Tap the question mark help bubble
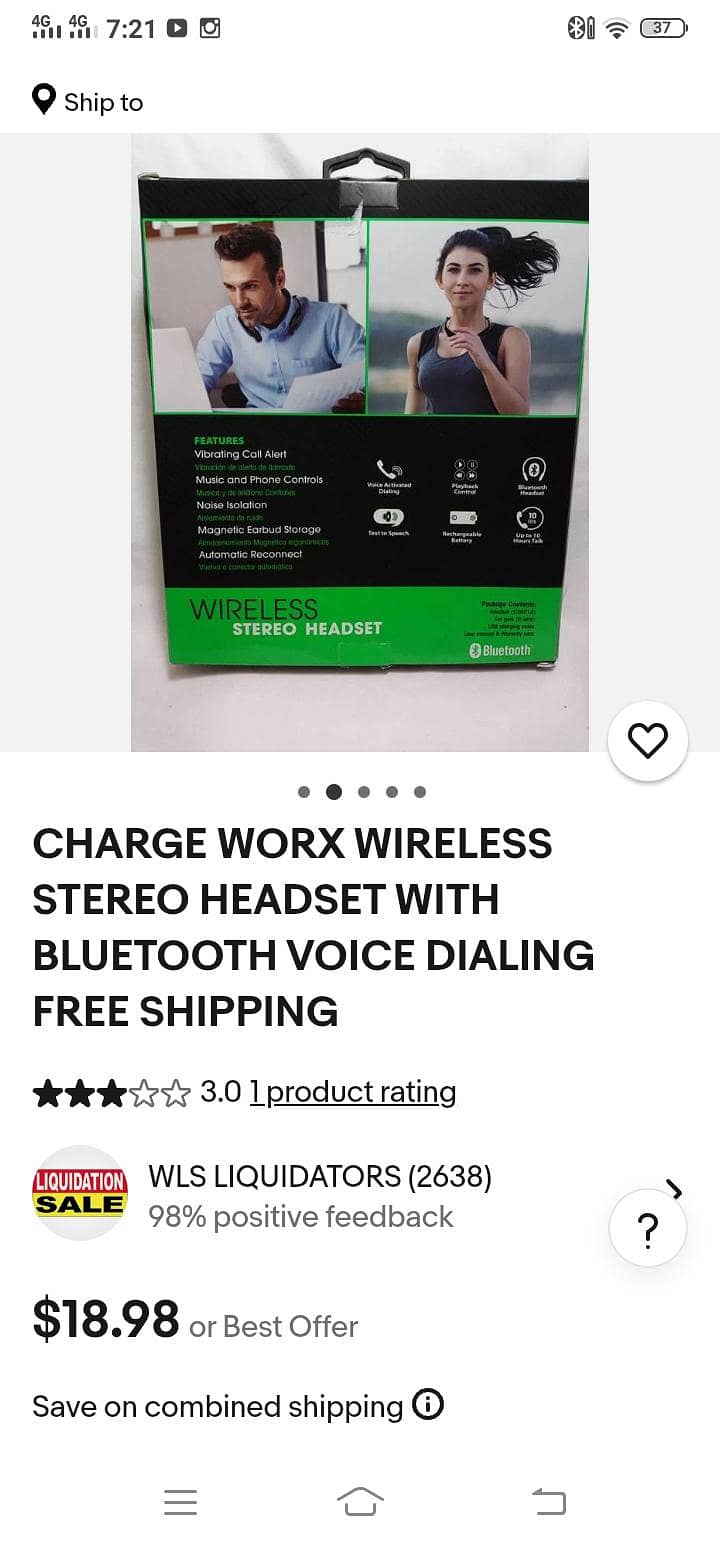 [648, 1227]
